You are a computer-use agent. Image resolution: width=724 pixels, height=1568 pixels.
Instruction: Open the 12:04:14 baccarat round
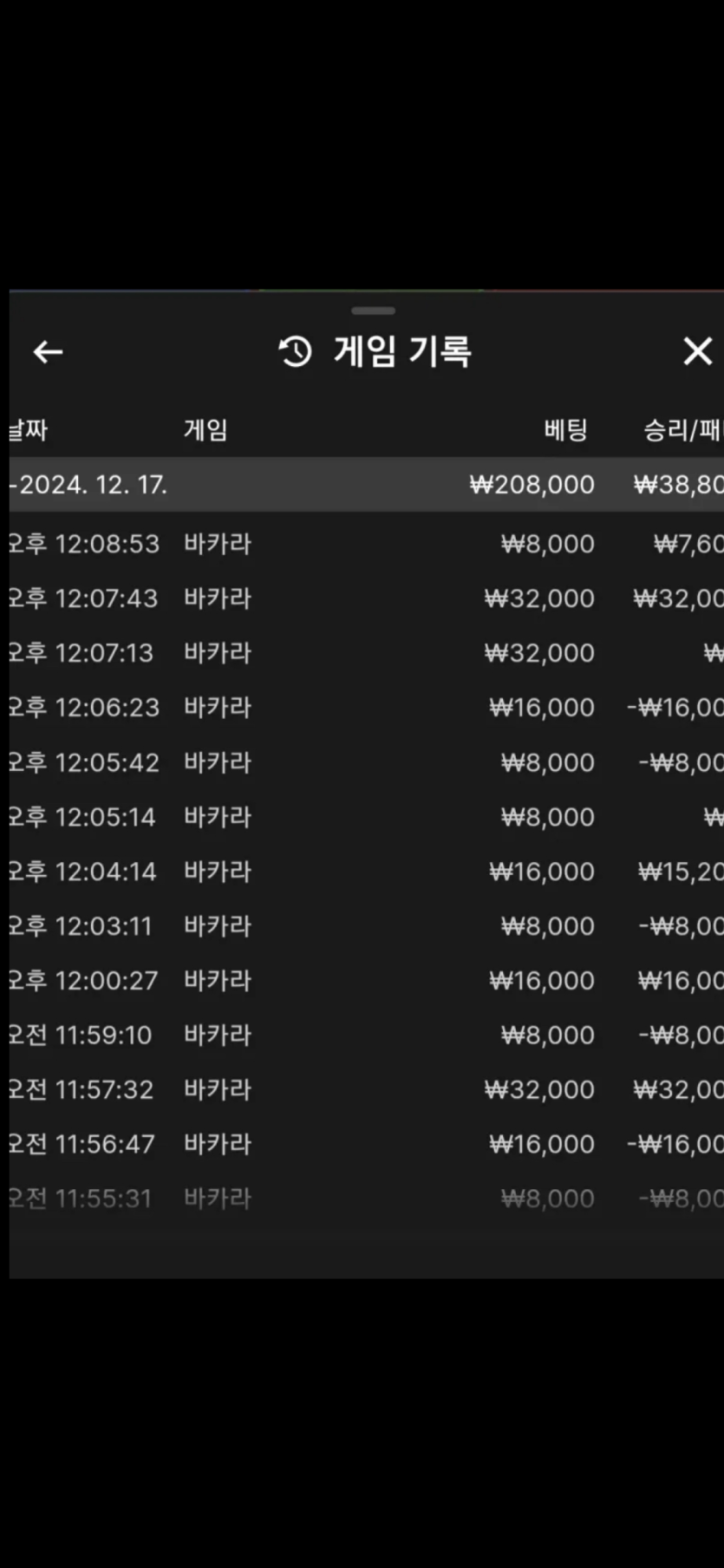tap(367, 872)
